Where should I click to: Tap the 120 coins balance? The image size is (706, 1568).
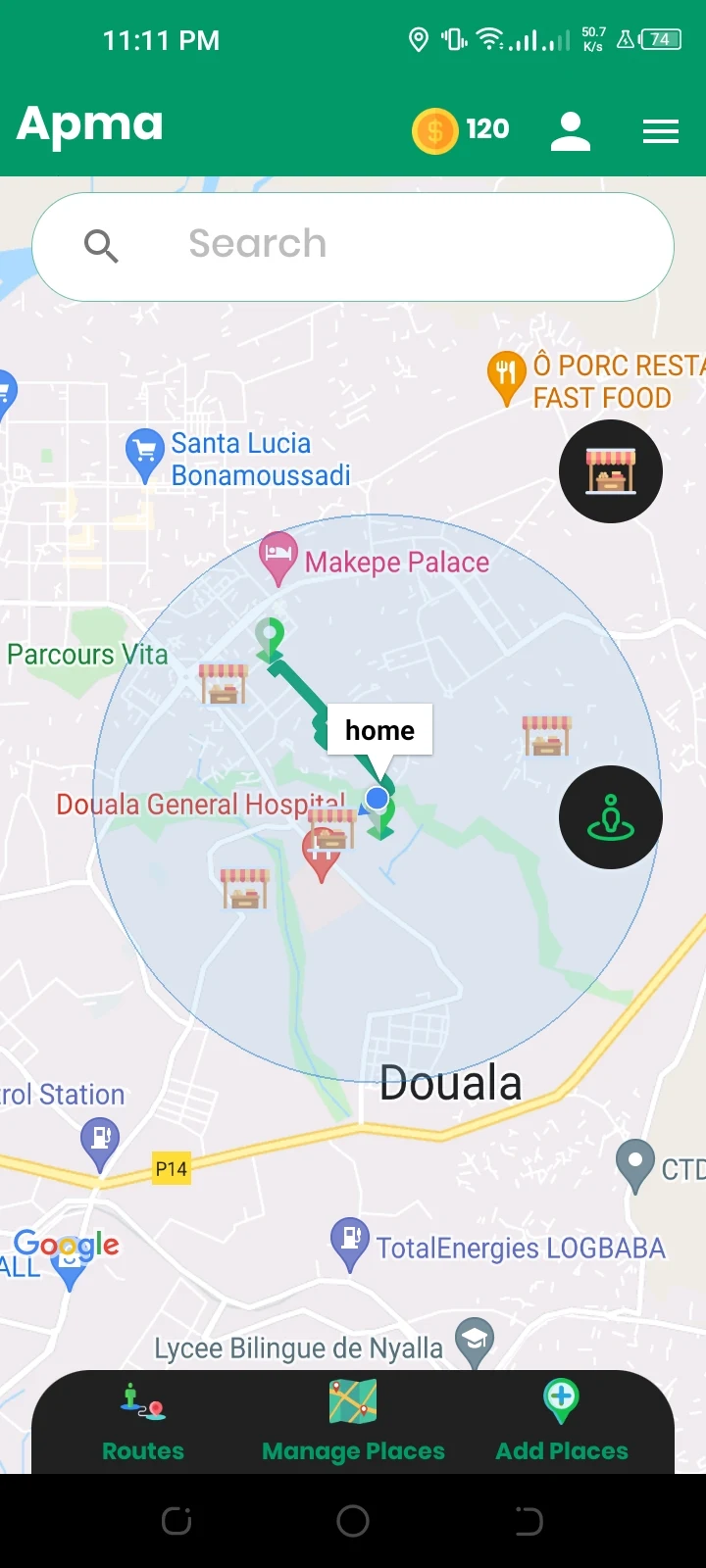coord(461,129)
